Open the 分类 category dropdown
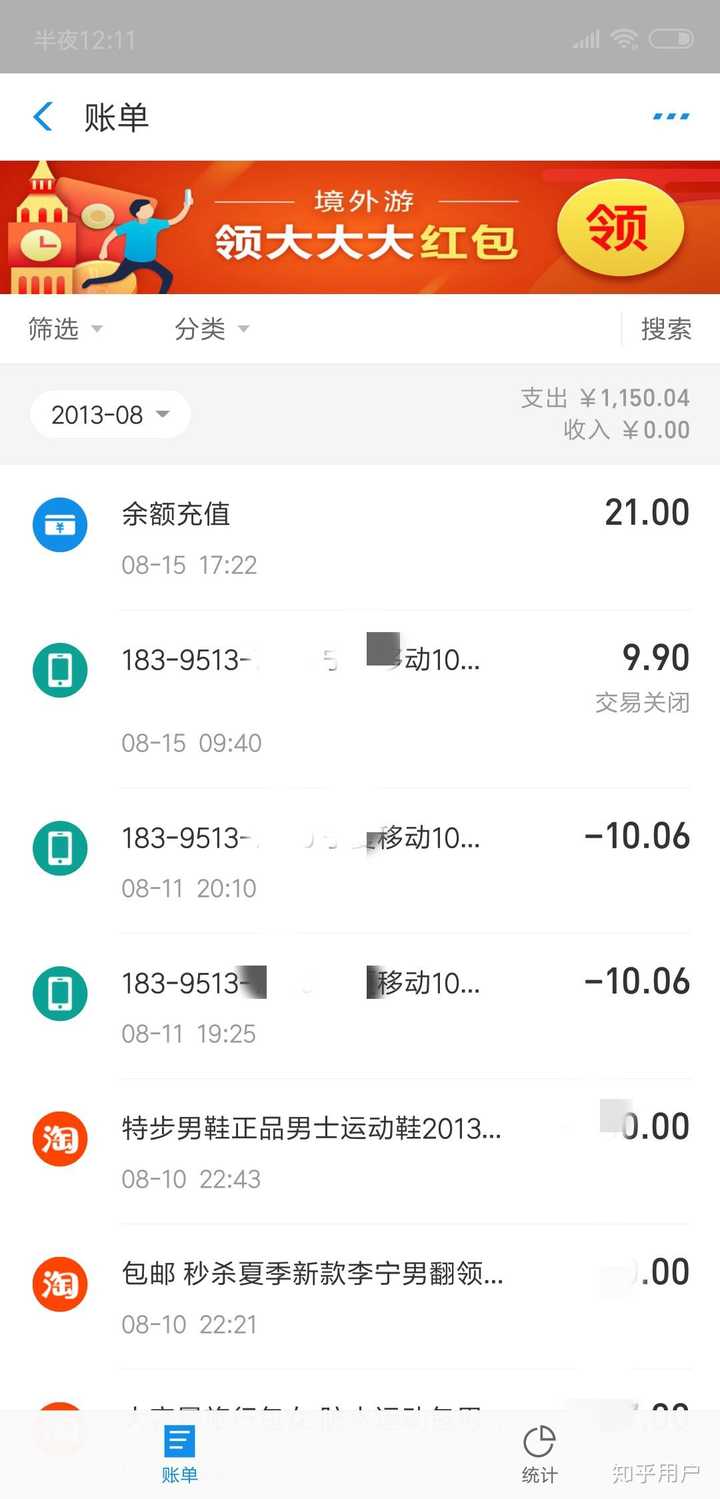This screenshot has width=720, height=1499. coord(210,329)
